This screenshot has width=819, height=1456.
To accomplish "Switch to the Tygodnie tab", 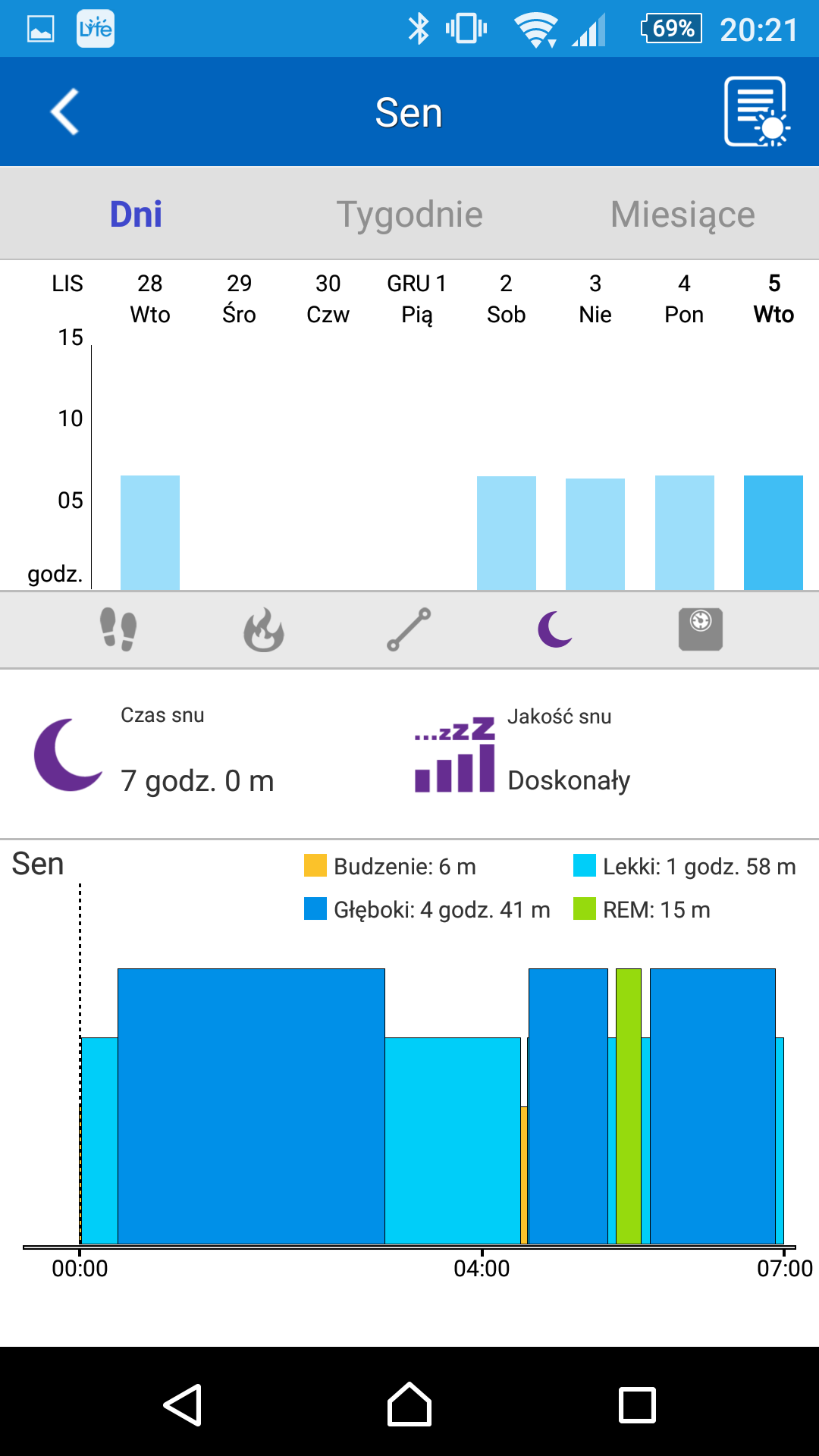I will [409, 214].
